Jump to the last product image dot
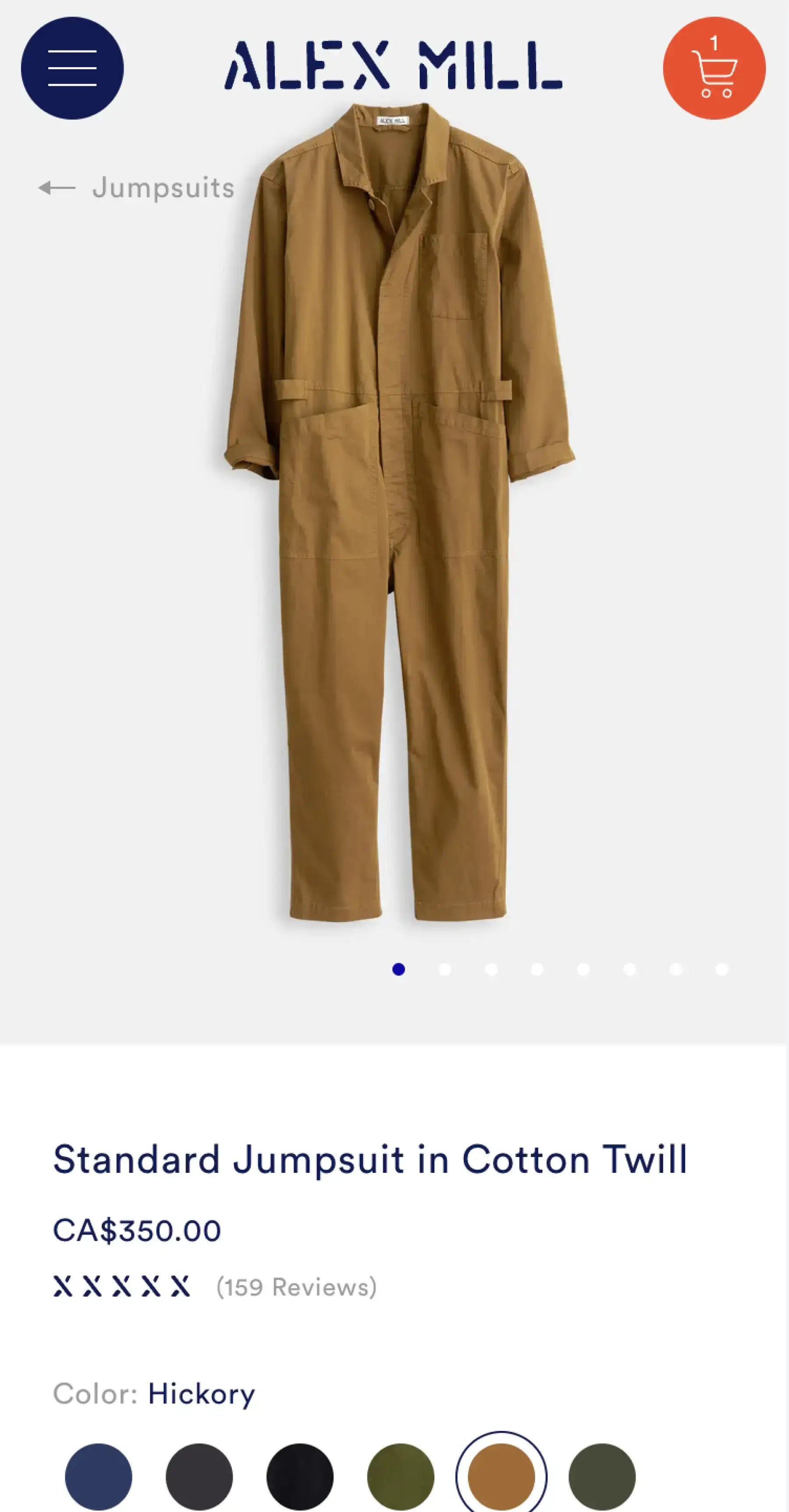The height and width of the screenshot is (1512, 789). pos(721,969)
